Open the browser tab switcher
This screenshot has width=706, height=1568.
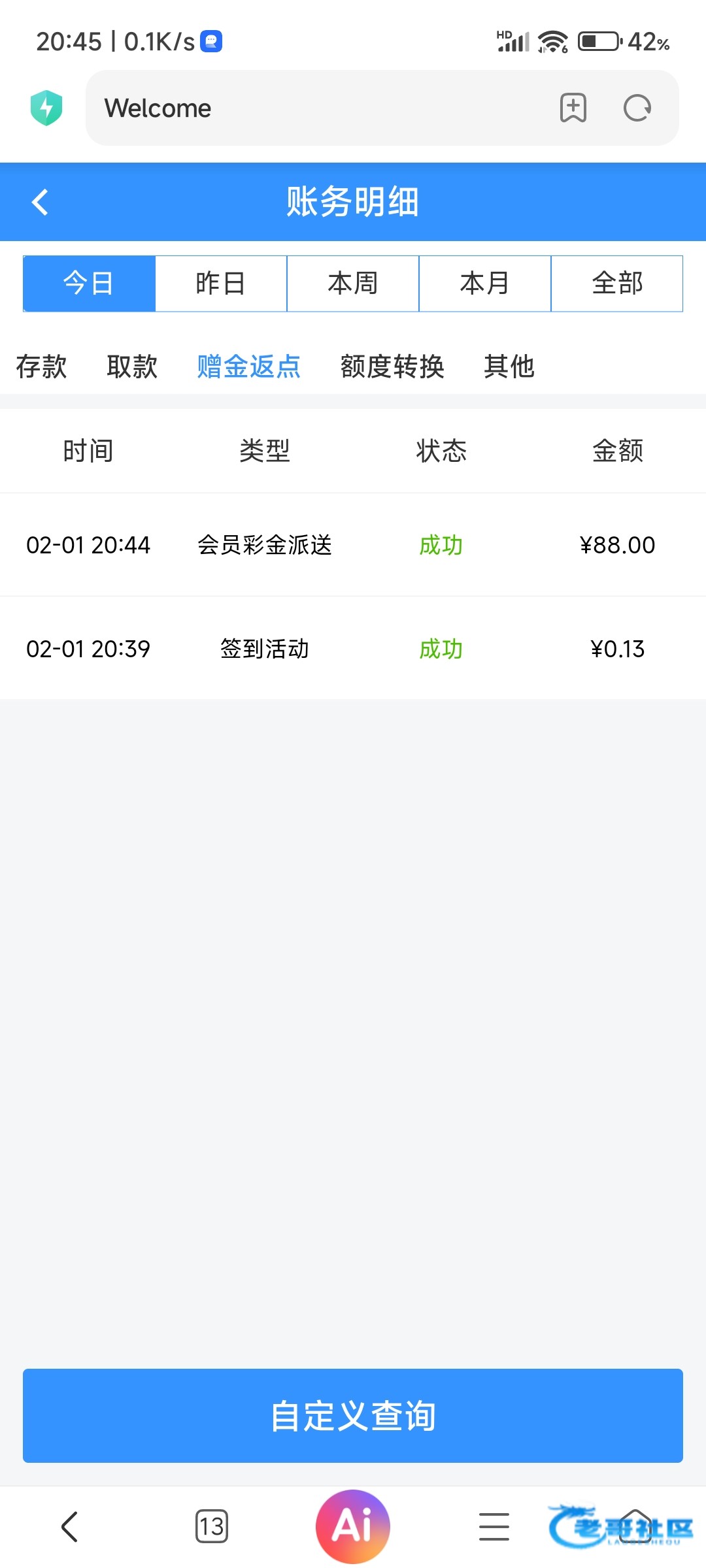point(212,1526)
